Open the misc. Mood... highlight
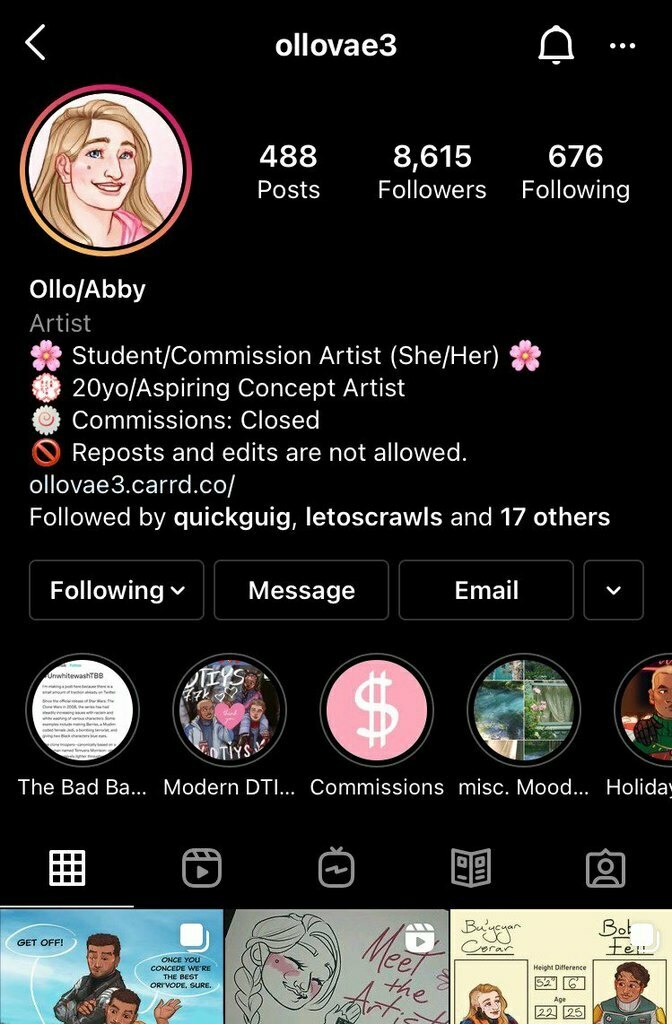Image resolution: width=672 pixels, height=1024 pixels. 523,710
